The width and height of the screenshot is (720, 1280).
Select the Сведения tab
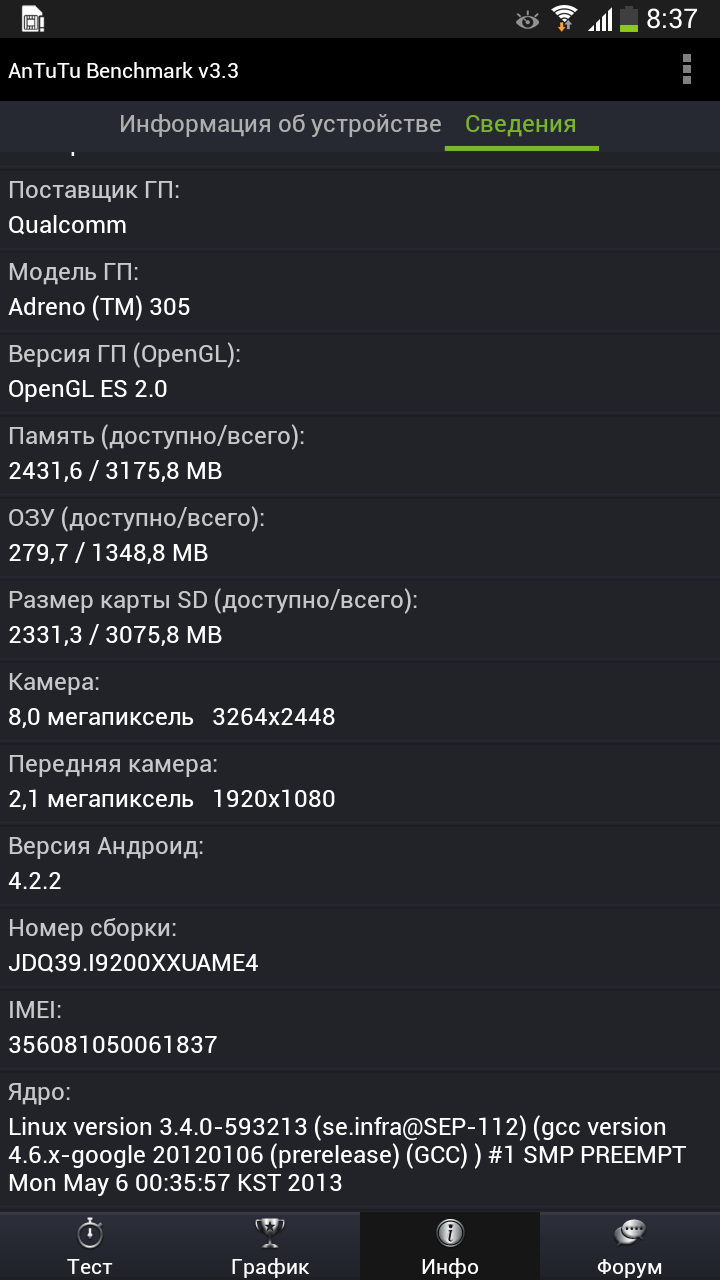(x=521, y=124)
